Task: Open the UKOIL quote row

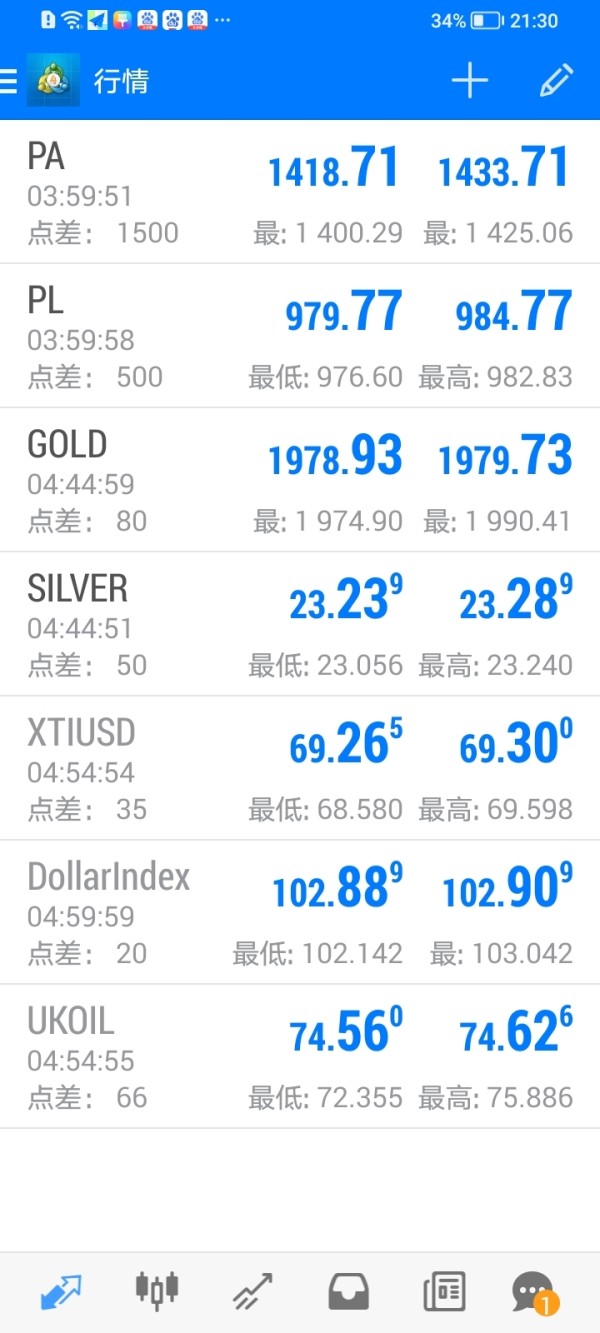Action: pyautogui.click(x=300, y=1056)
